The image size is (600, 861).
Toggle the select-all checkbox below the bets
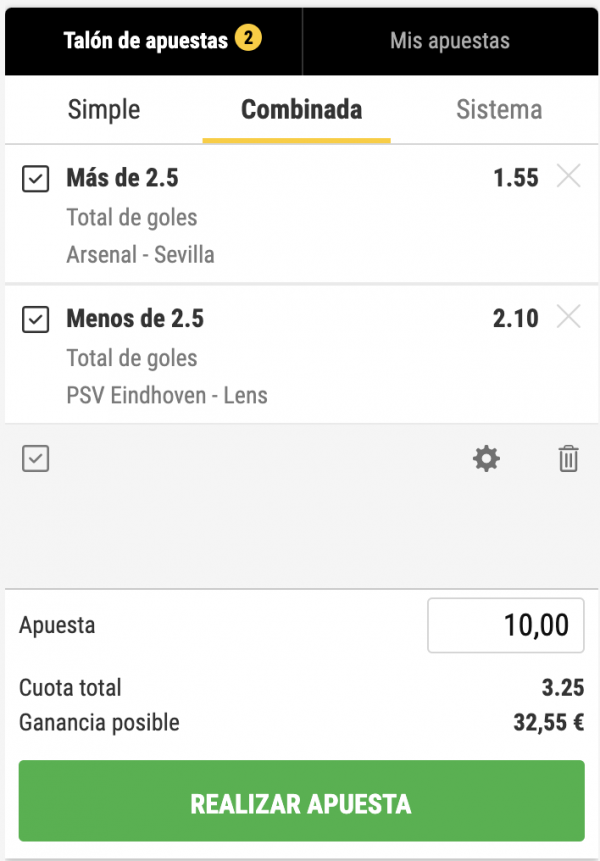click(36, 459)
